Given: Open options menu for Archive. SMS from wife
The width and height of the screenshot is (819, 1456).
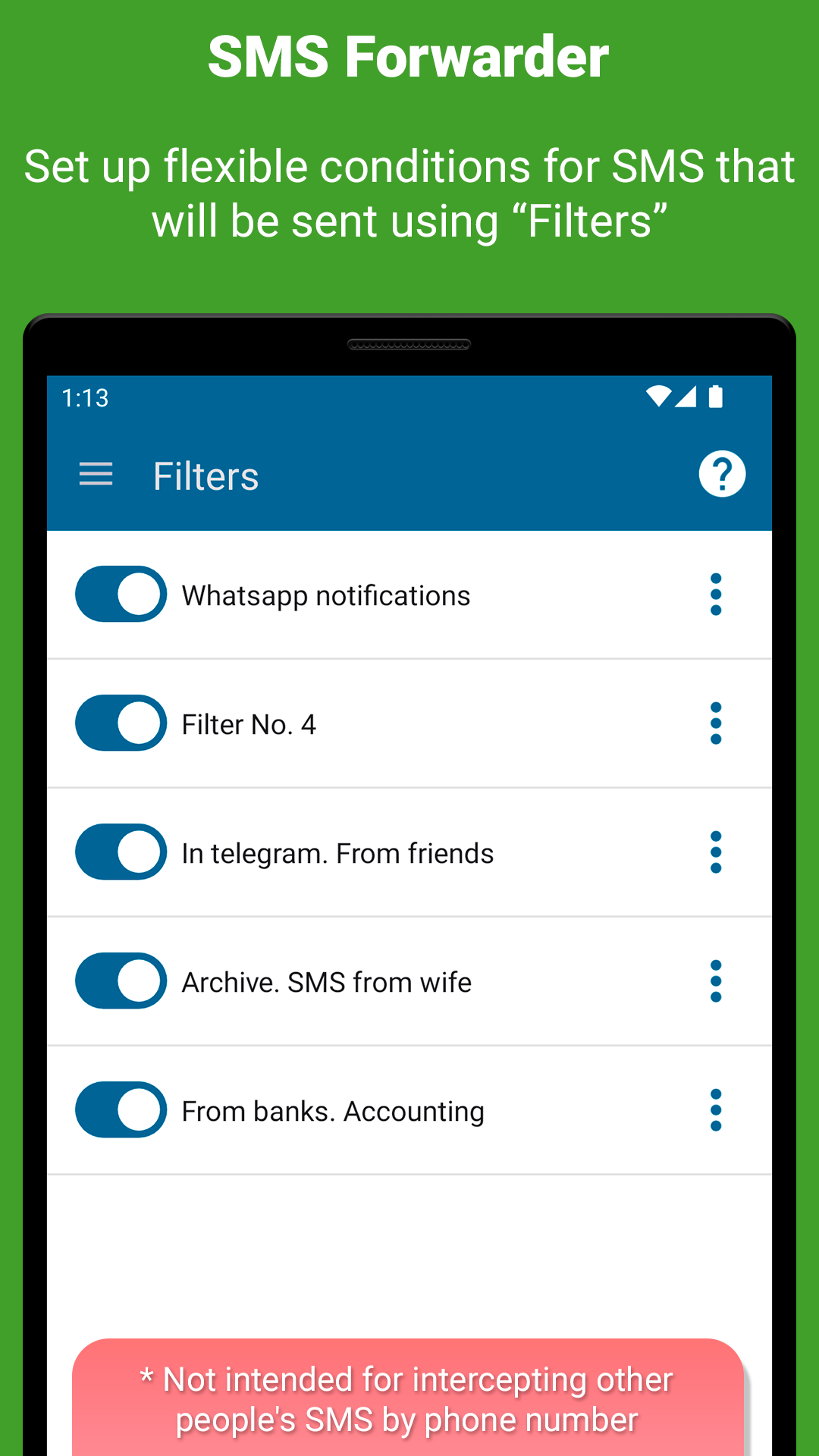Looking at the screenshot, I should point(716,981).
